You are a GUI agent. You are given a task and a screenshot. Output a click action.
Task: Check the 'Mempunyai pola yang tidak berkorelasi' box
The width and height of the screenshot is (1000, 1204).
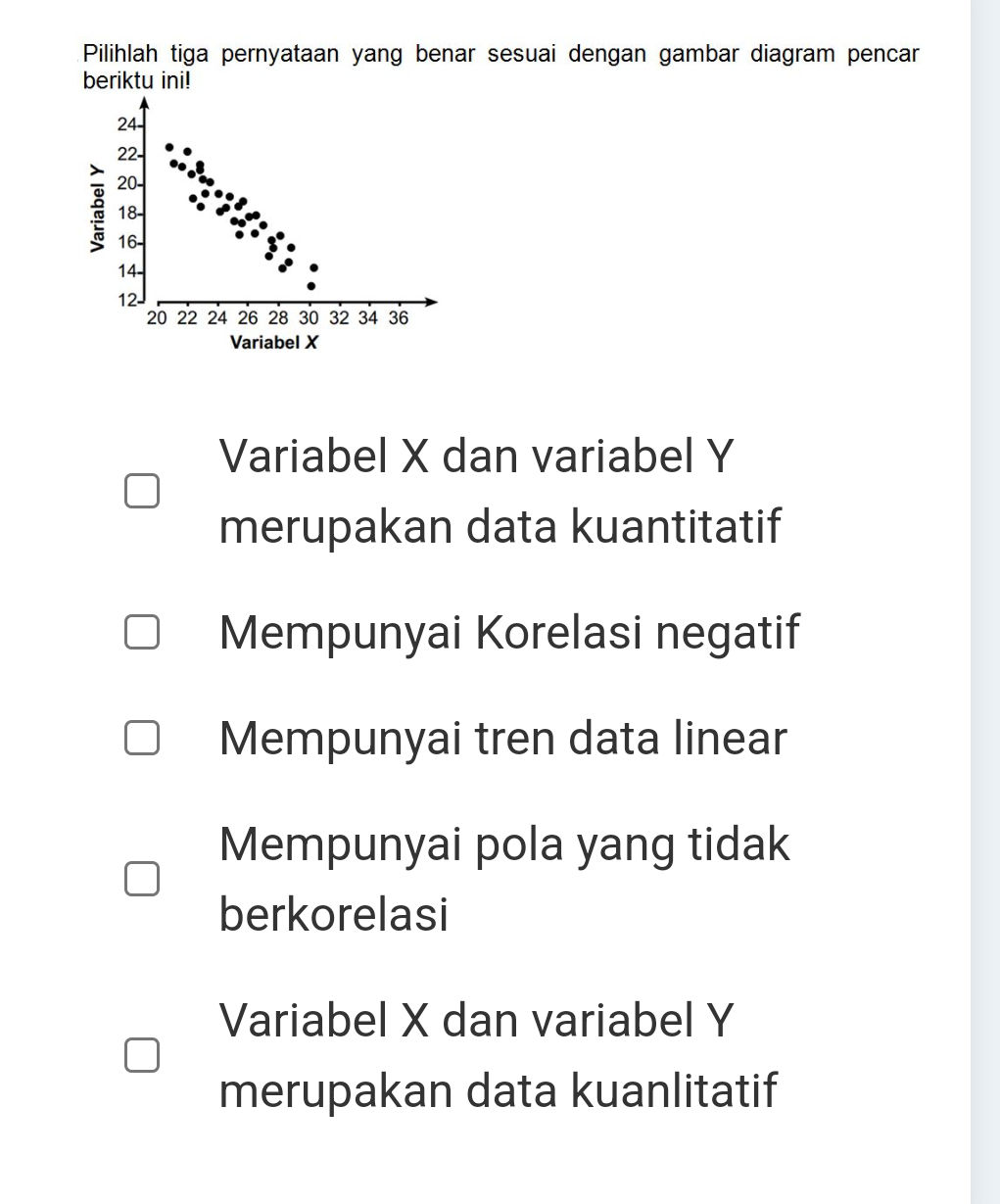142,880
